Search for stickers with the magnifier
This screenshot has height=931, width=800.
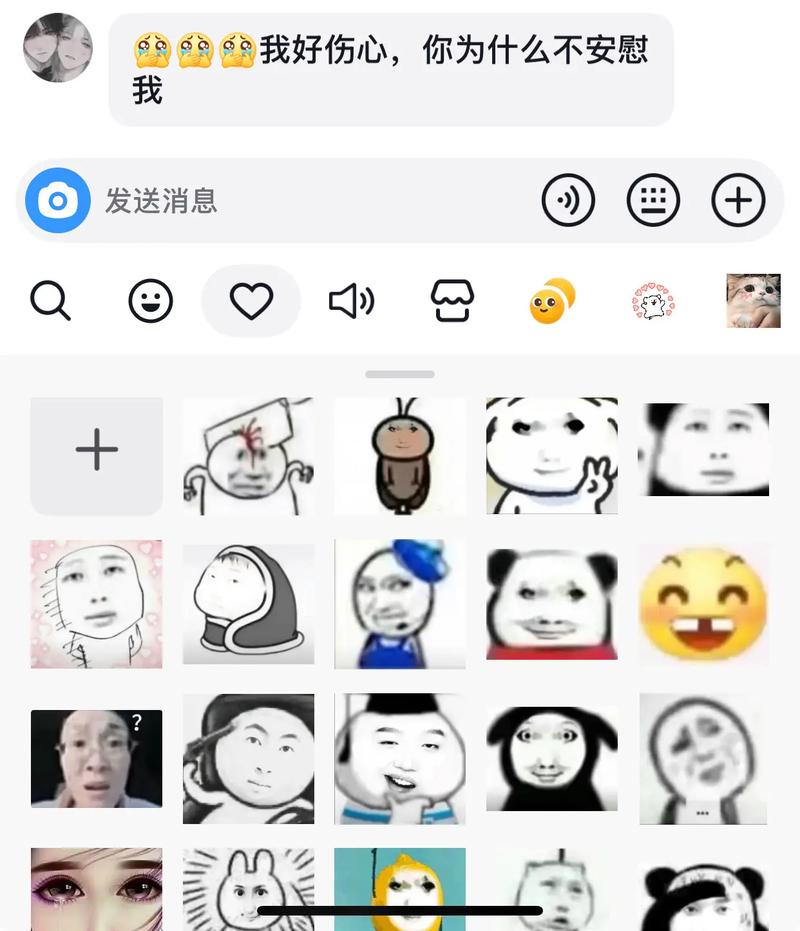click(50, 300)
